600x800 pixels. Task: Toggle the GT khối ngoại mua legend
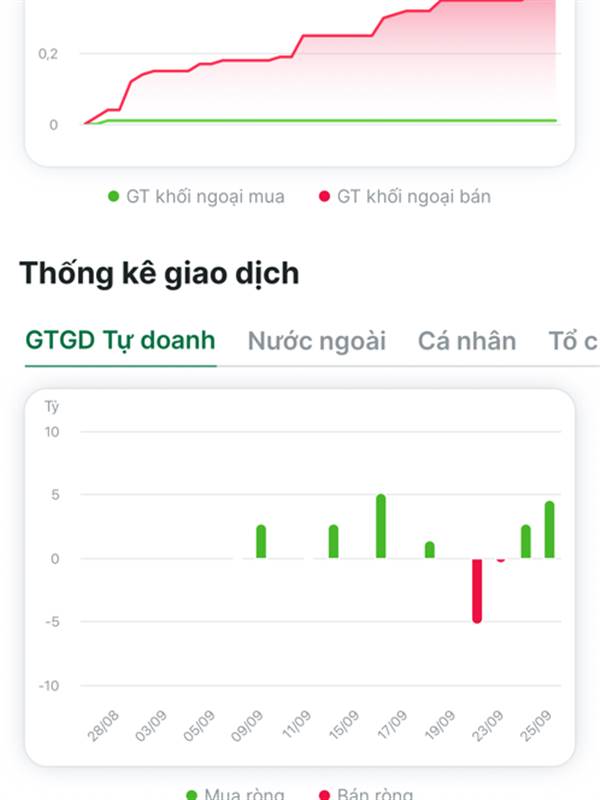click(x=196, y=196)
